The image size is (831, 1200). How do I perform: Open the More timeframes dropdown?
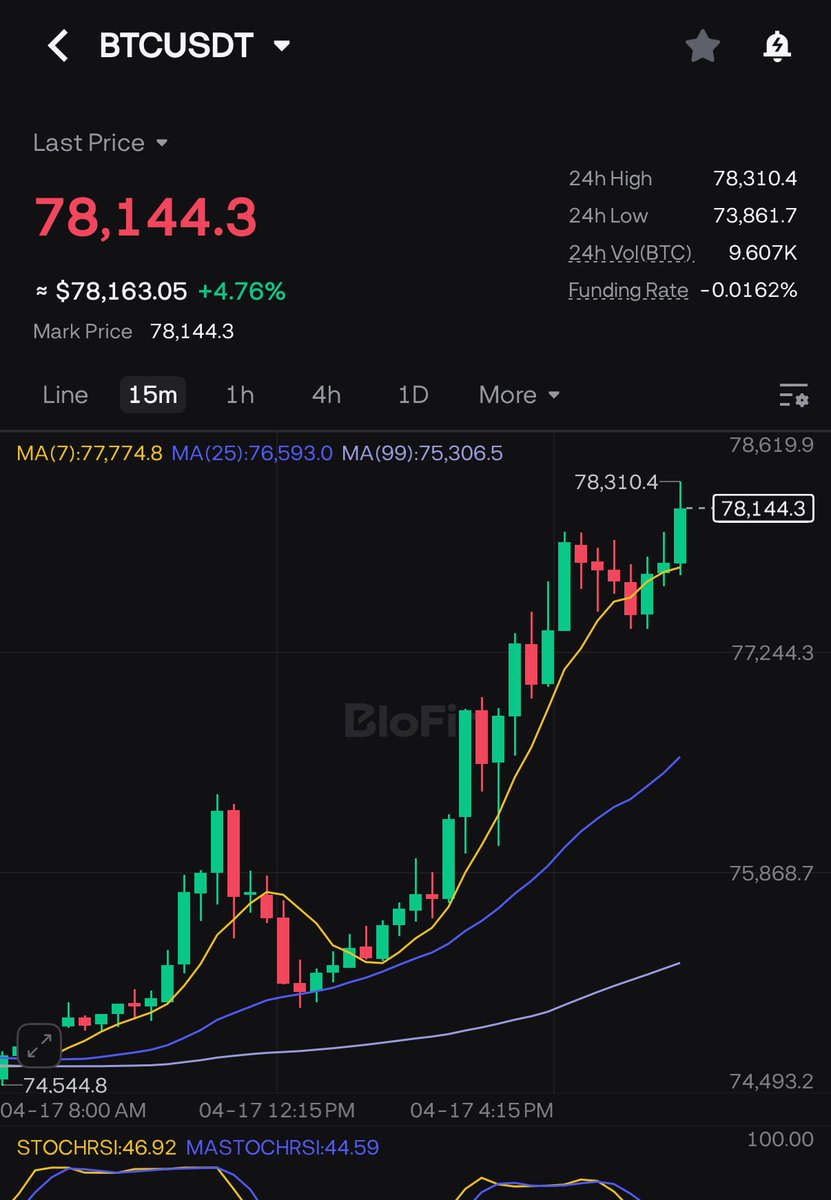[519, 395]
